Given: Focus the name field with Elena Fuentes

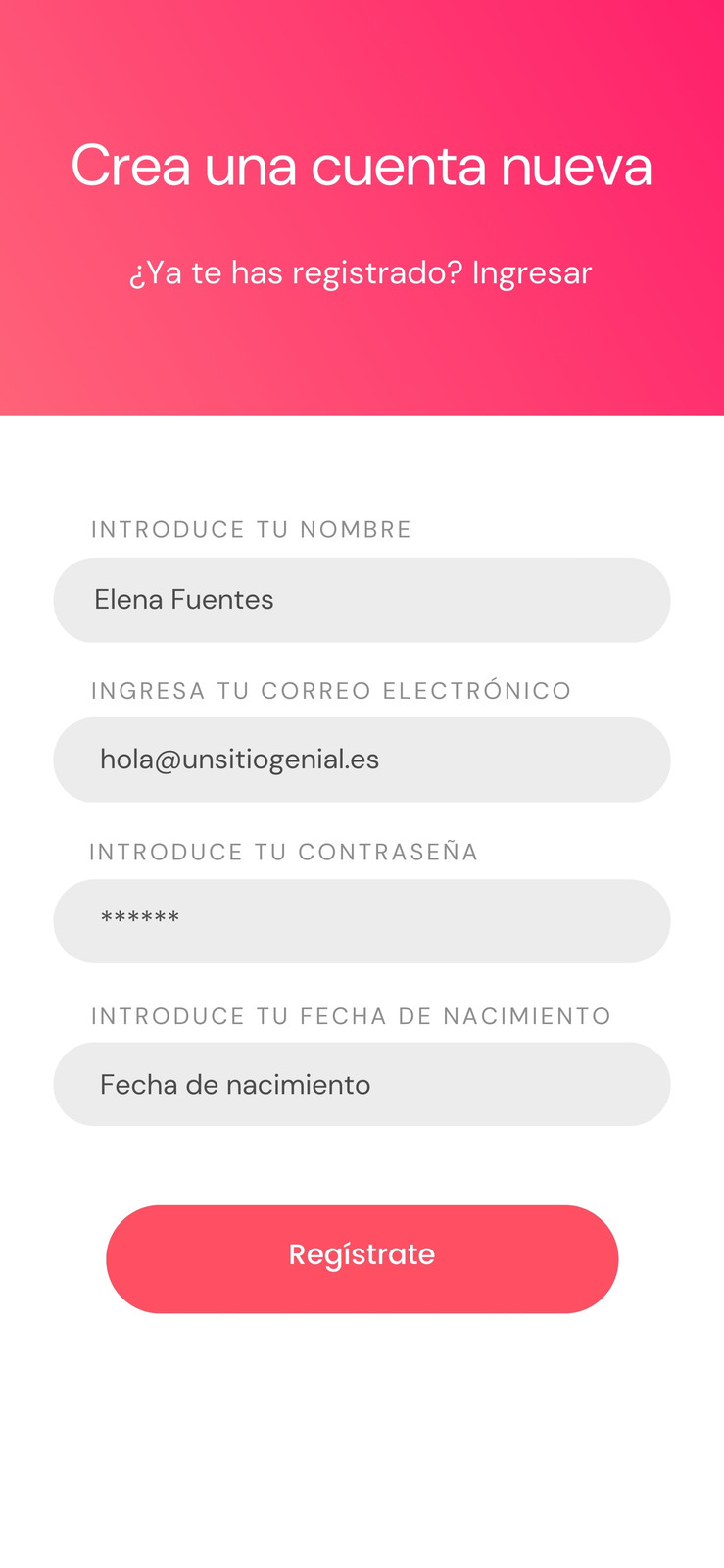Looking at the screenshot, I should (x=362, y=600).
